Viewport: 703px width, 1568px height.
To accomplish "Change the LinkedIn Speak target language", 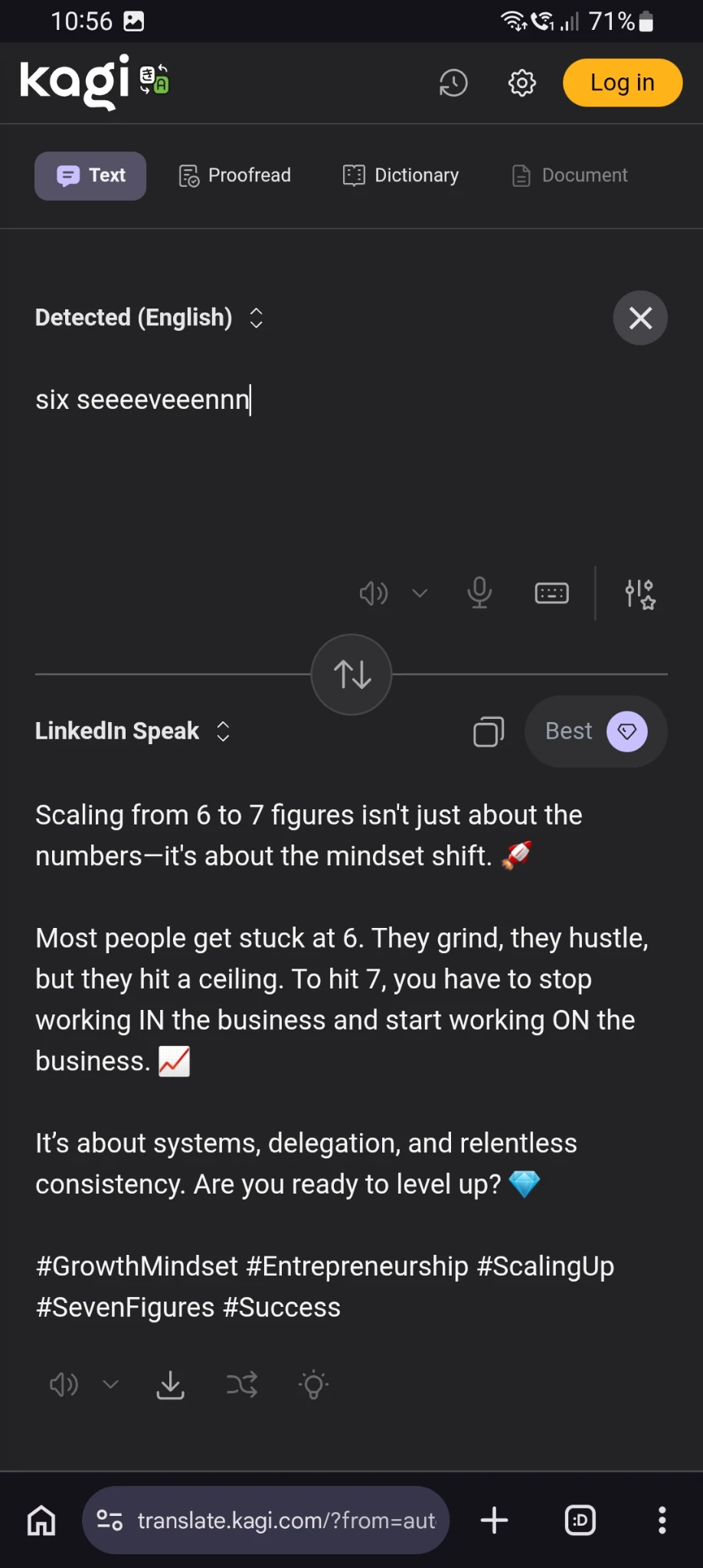I will (133, 731).
